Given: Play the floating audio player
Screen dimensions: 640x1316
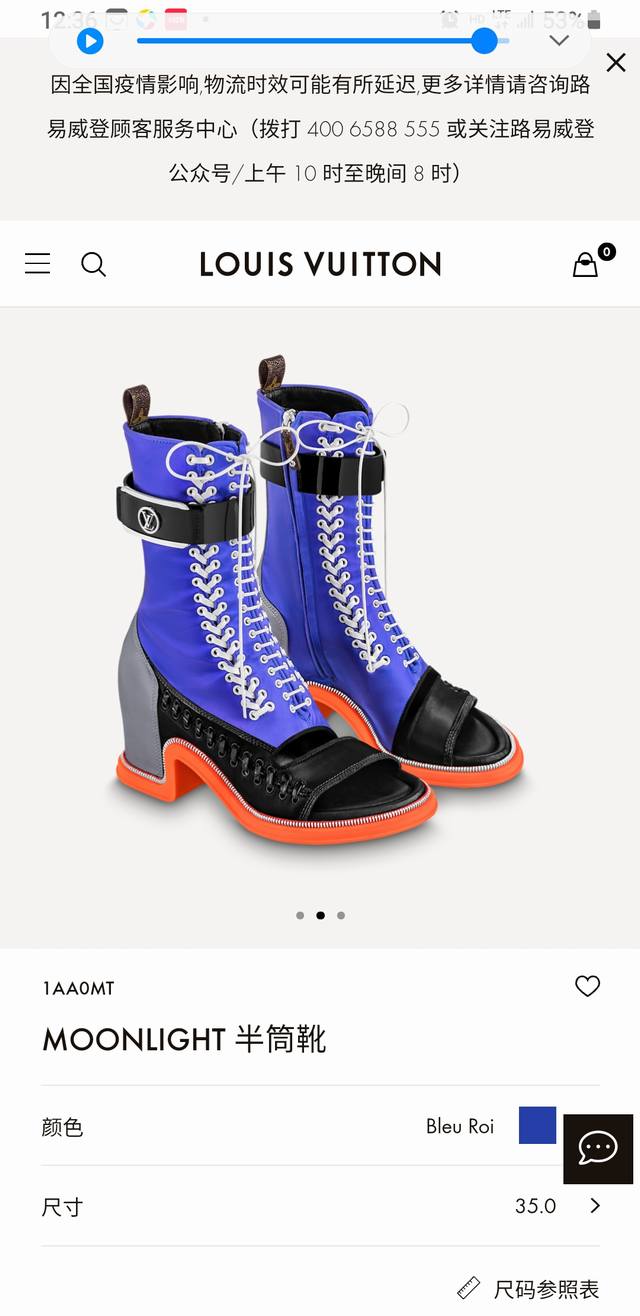Looking at the screenshot, I should pos(90,41).
